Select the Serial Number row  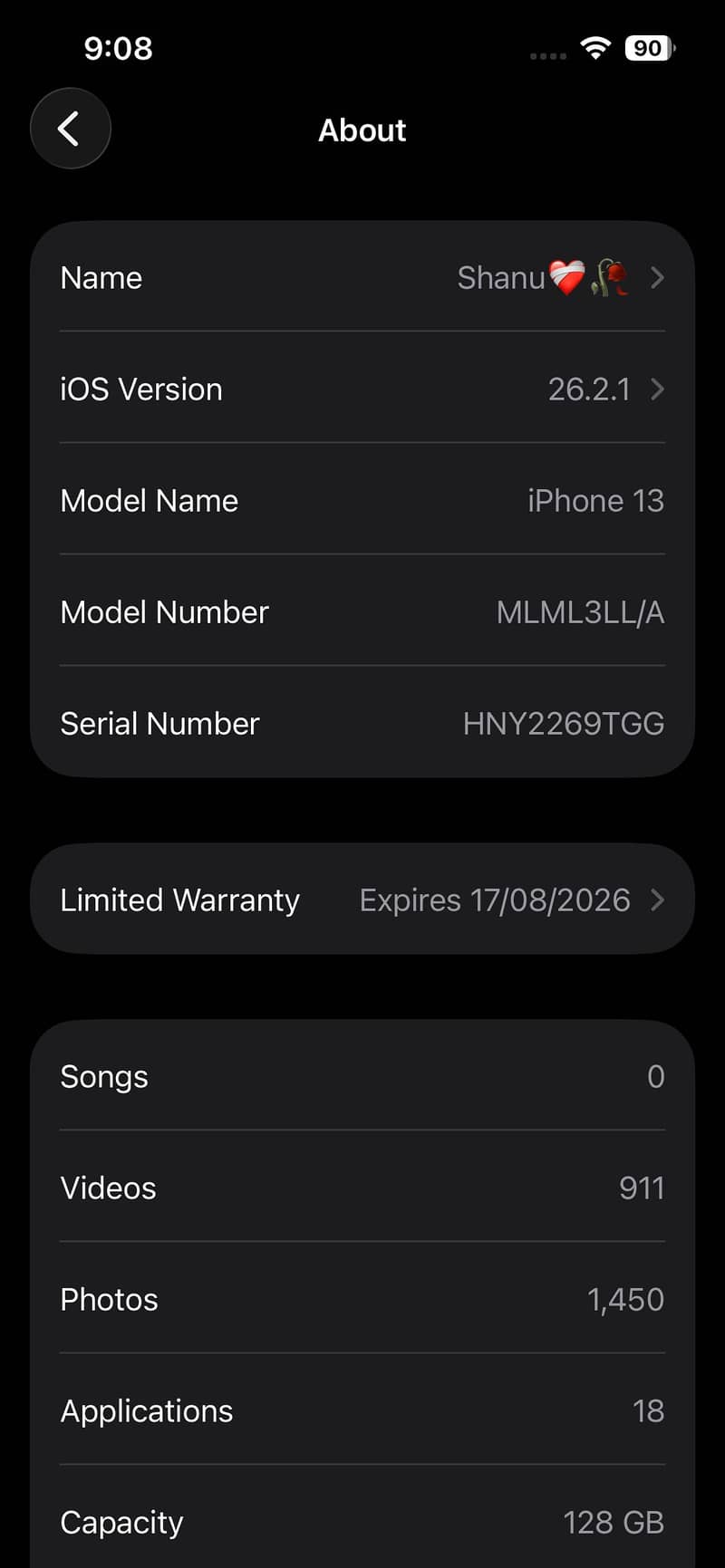362,723
